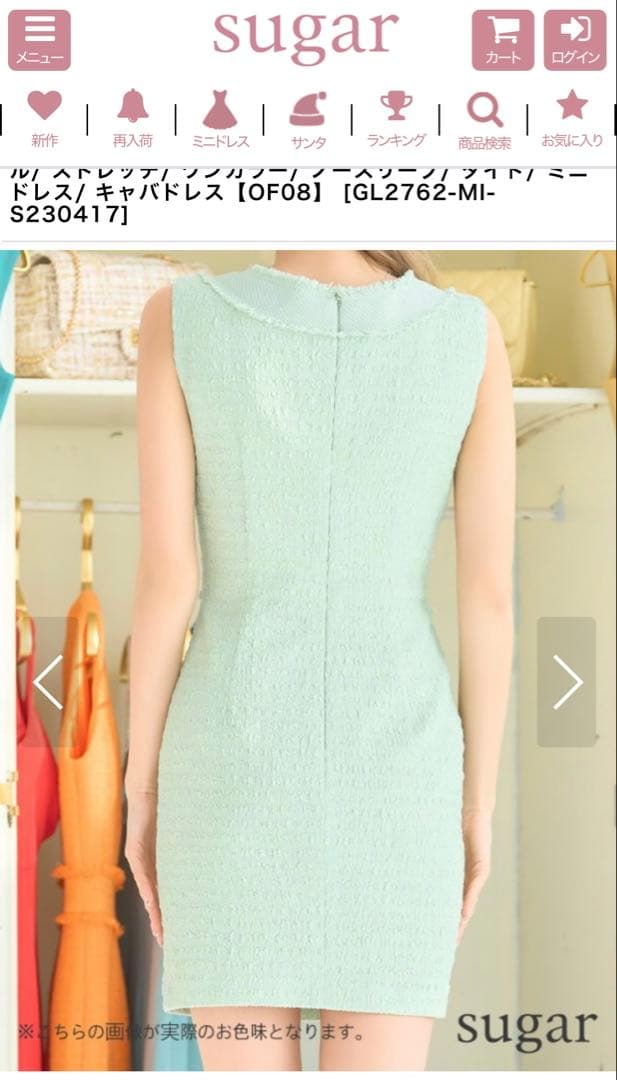
Task: Tap the sugar logo to go home
Action: pyautogui.click(x=305, y=34)
